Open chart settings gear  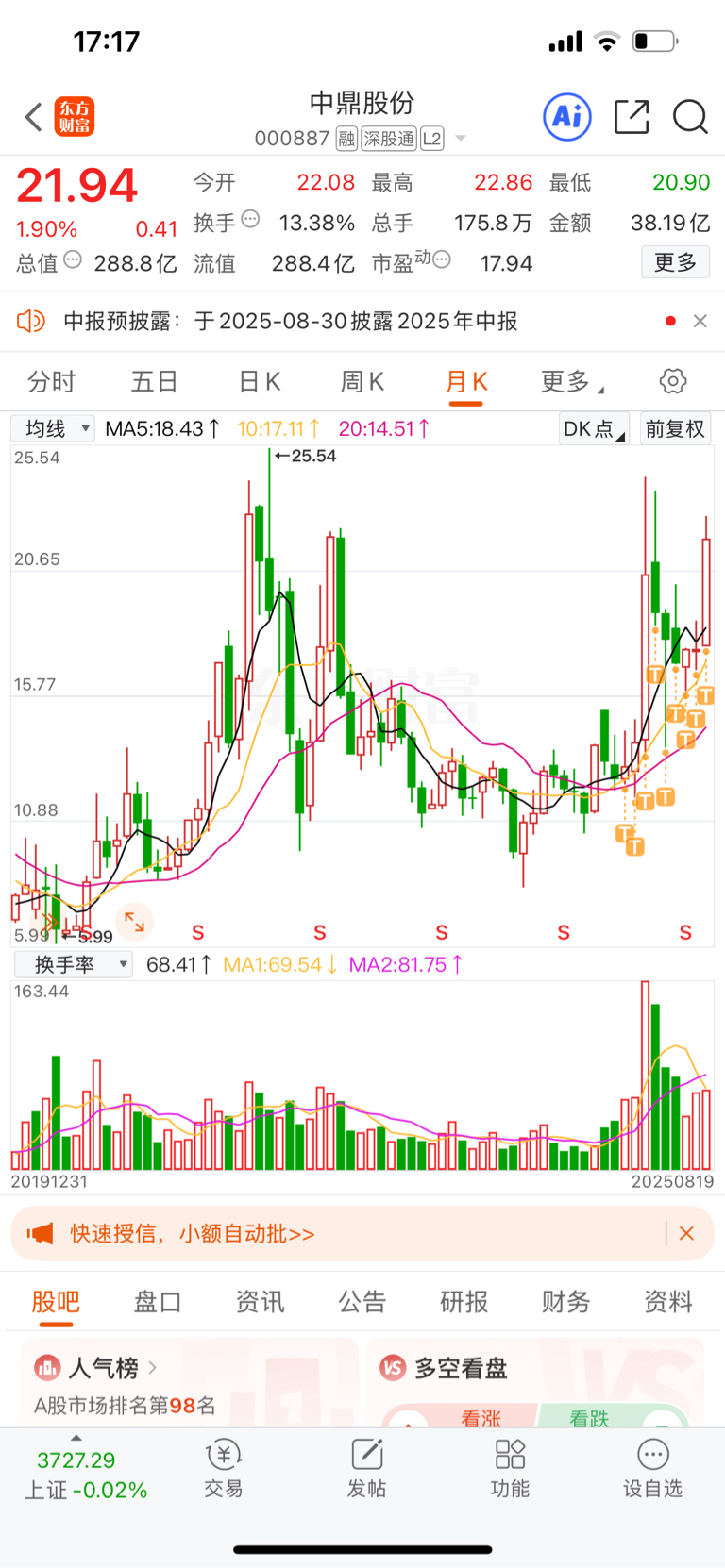point(673,381)
